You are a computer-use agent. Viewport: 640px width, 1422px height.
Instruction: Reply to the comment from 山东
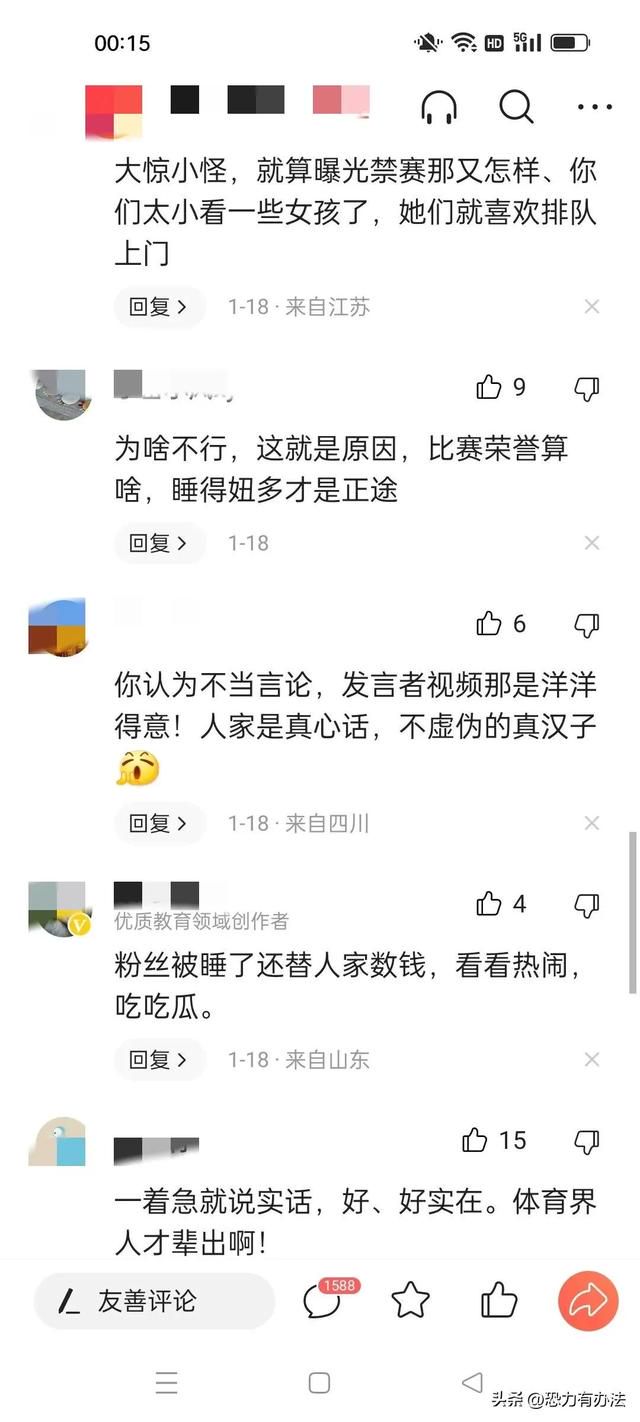[x=160, y=1059]
